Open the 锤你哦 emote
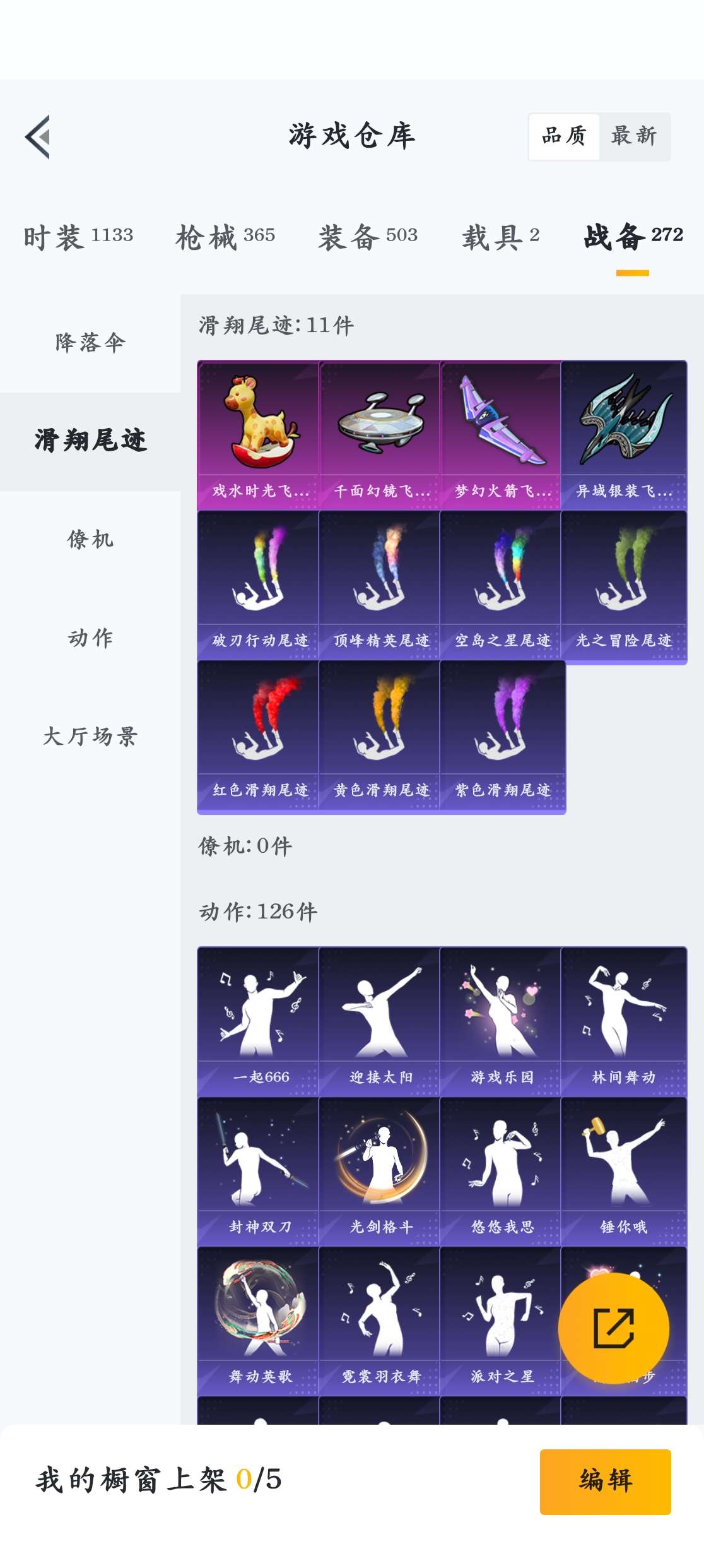Screen dimensions: 704x1568 point(623,1170)
